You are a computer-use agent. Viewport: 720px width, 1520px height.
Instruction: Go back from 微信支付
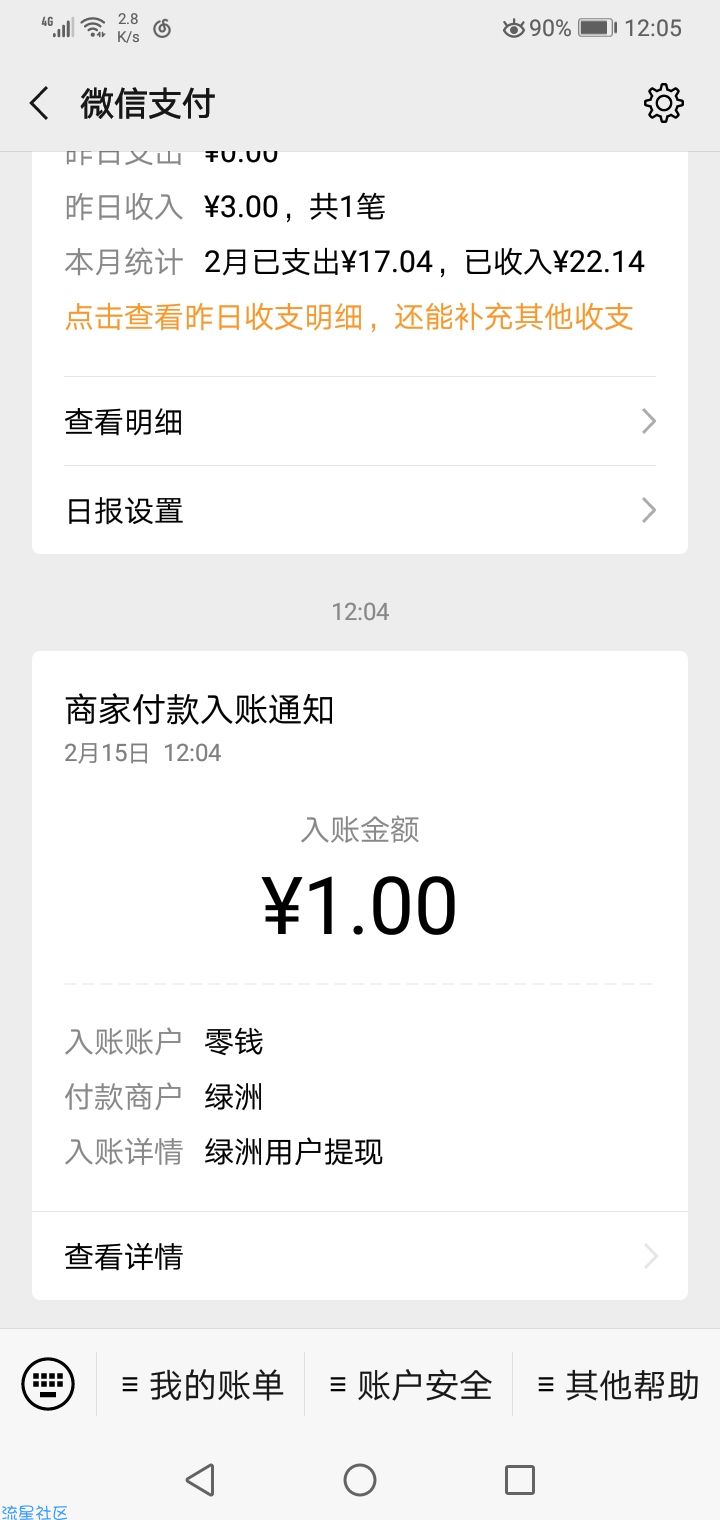pyautogui.click(x=39, y=103)
